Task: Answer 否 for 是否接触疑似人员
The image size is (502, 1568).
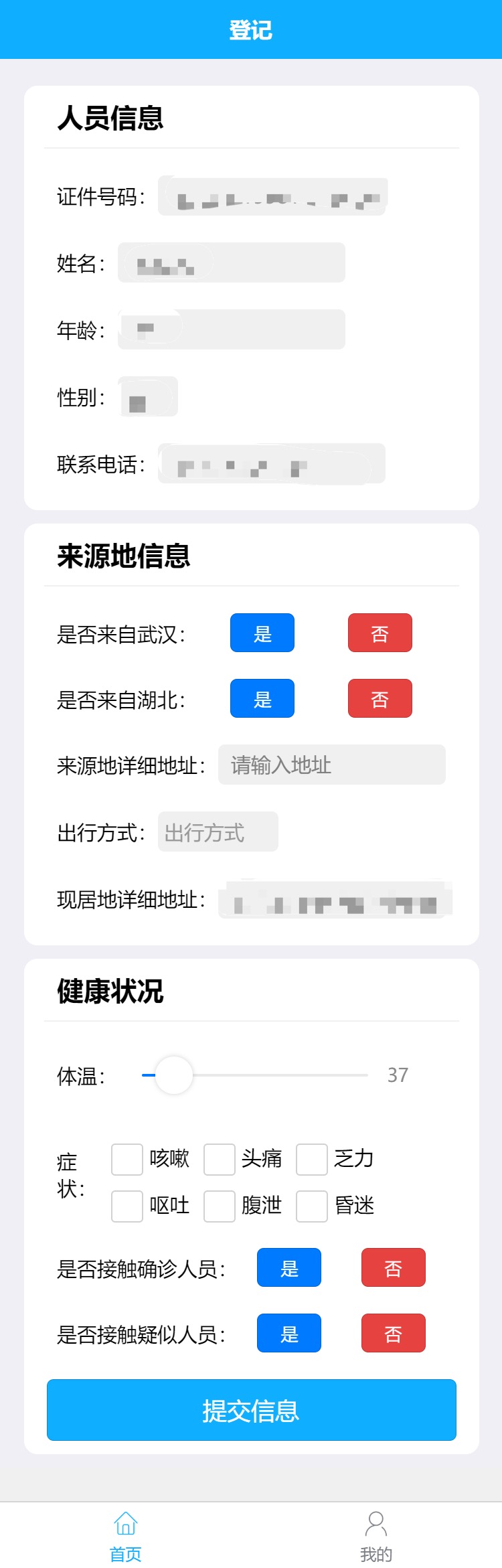Action: click(393, 1333)
